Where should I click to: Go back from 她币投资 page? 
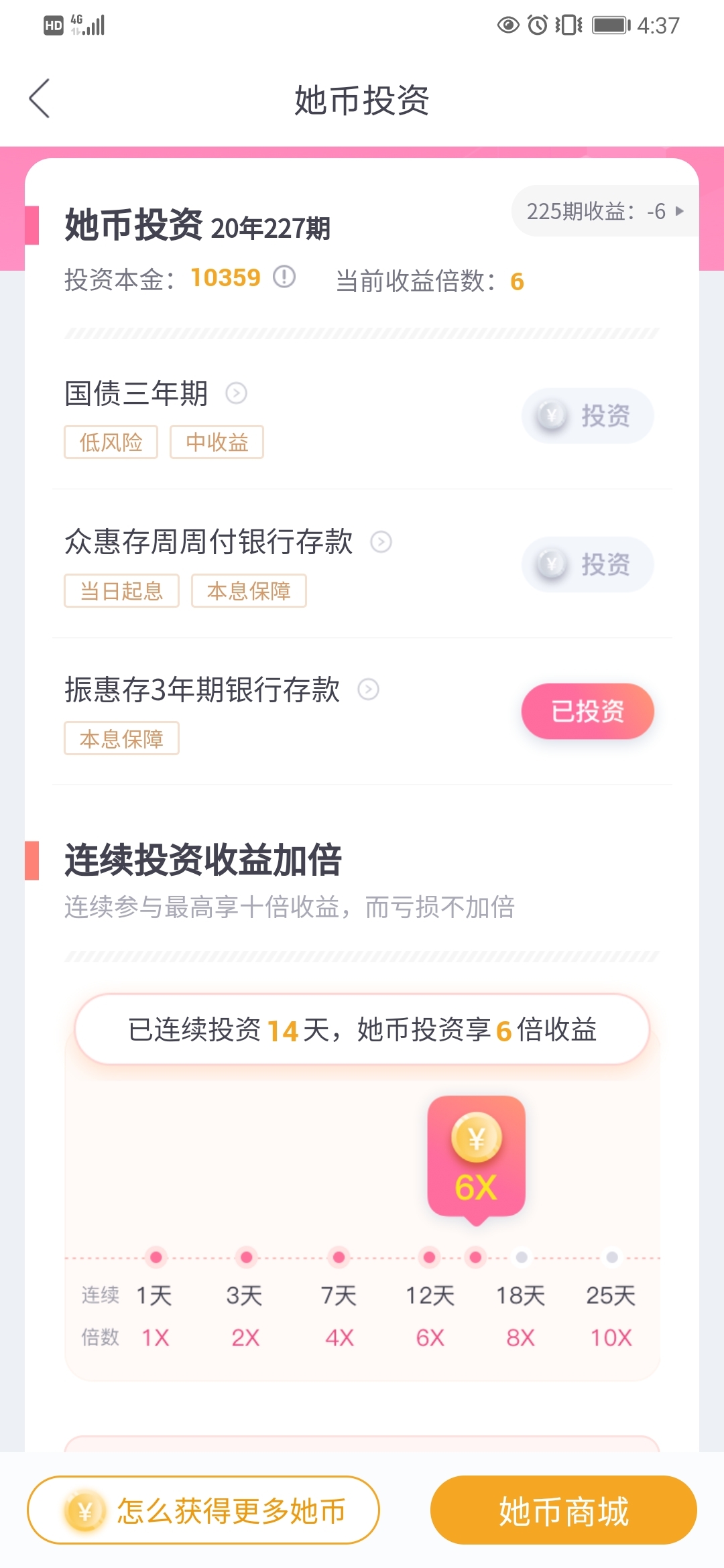40,99
